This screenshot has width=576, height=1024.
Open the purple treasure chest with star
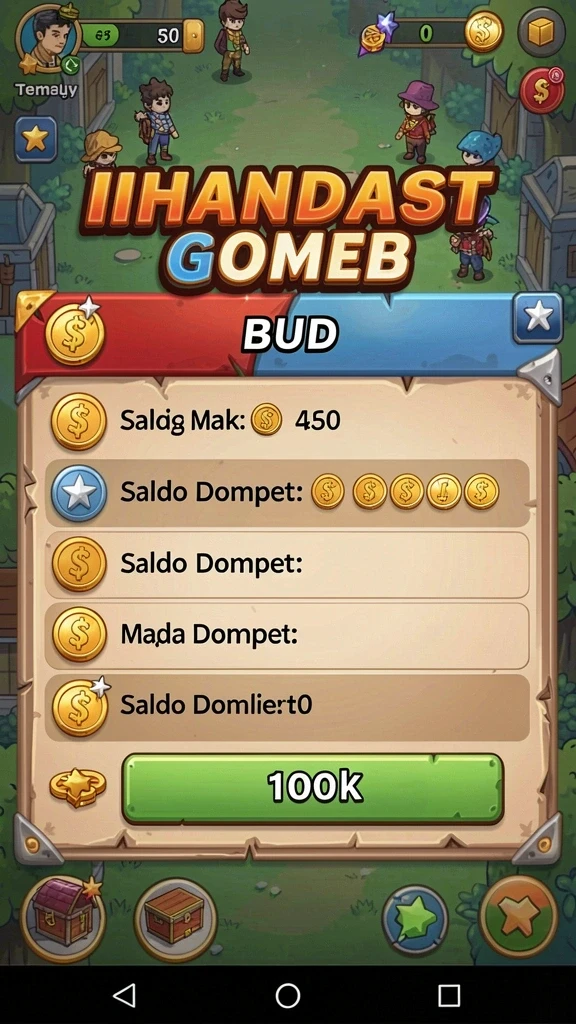63,919
